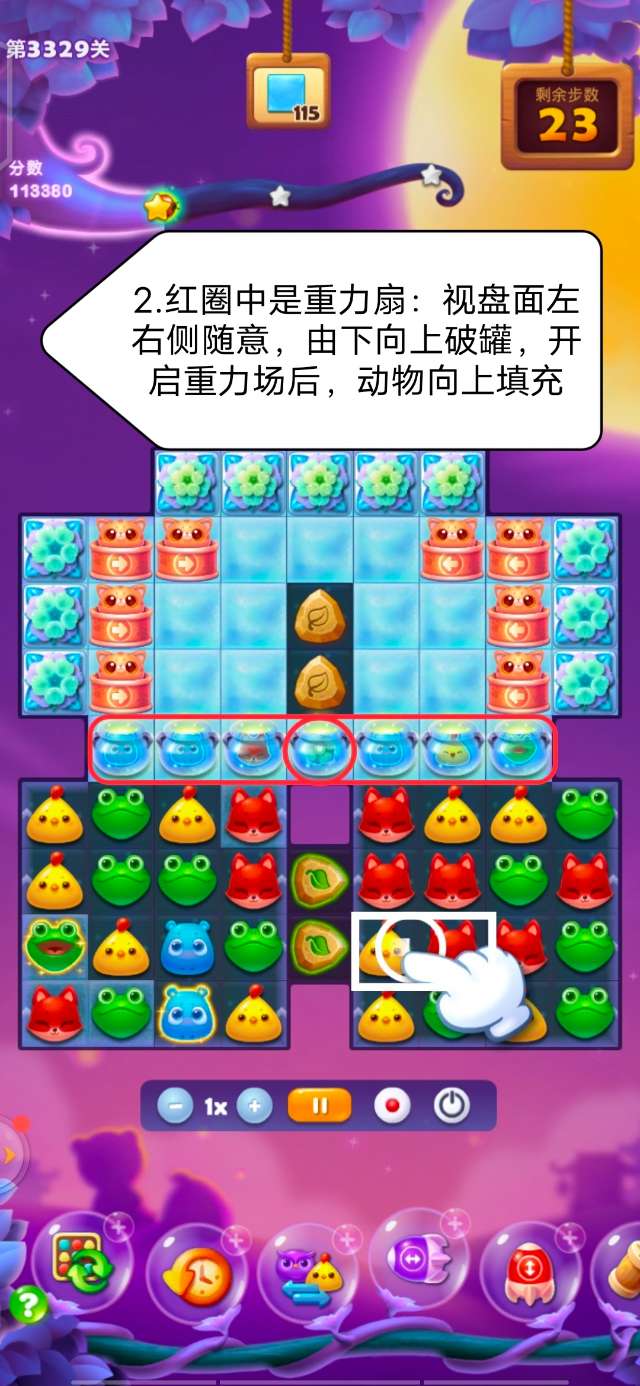The width and height of the screenshot is (640, 1386).
Task: Open help with the green question mark
Action: click(28, 1305)
